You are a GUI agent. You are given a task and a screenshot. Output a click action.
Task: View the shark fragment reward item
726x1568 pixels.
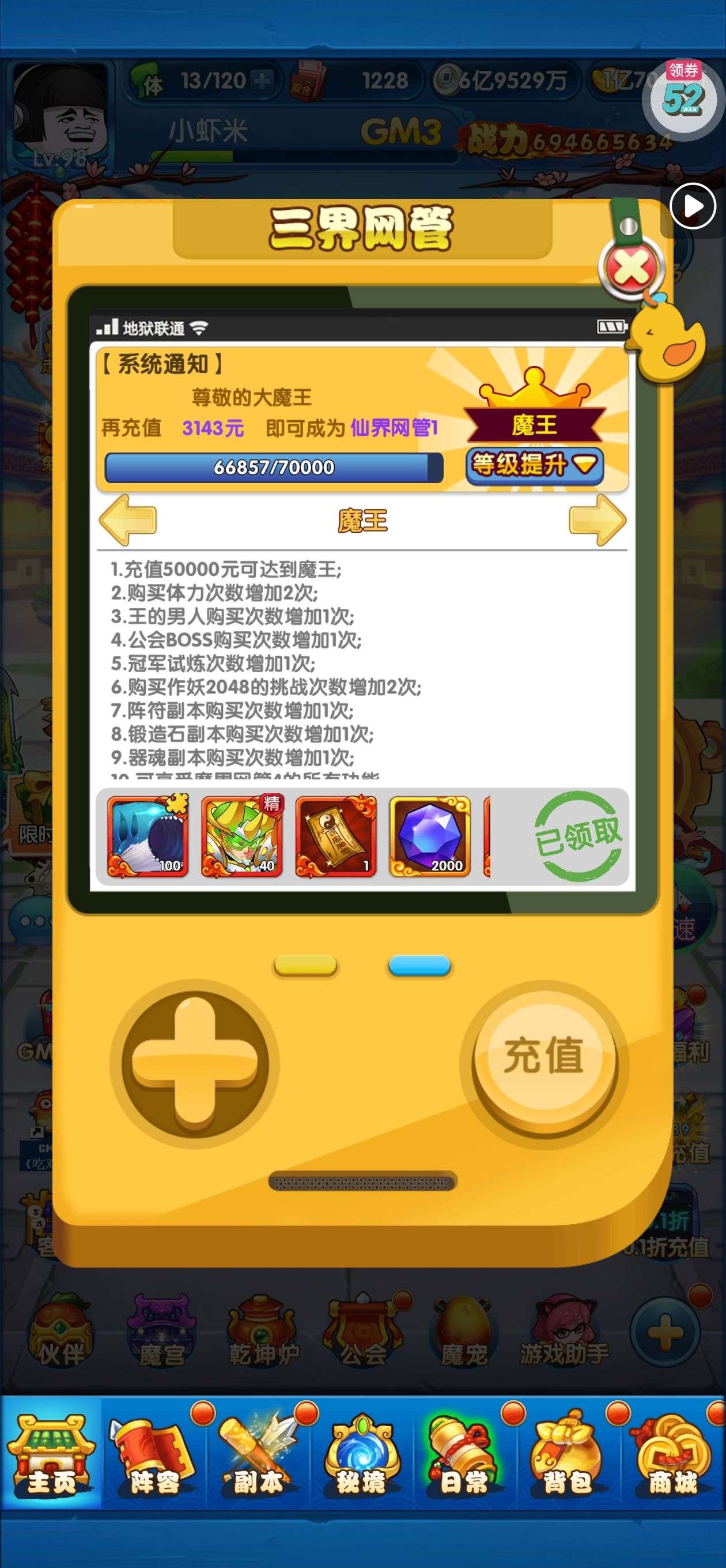[148, 836]
